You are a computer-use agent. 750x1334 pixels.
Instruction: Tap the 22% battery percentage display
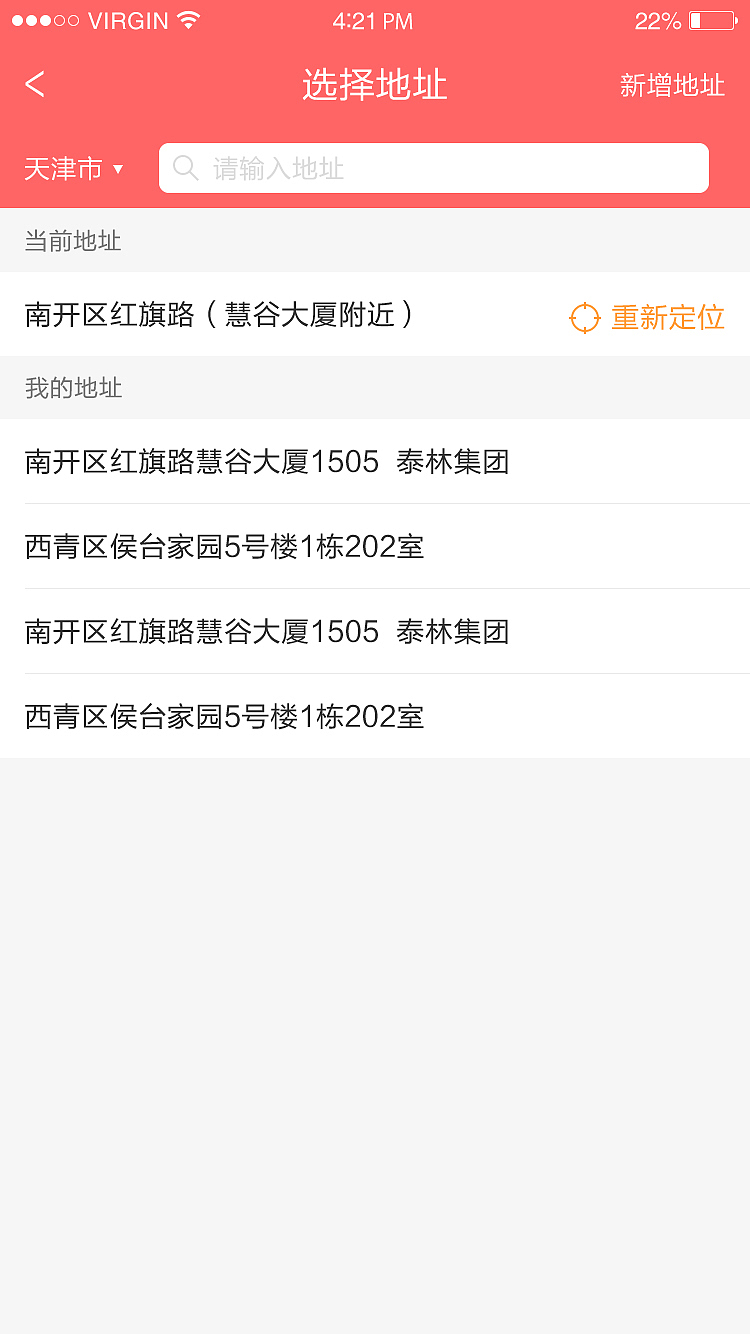point(657,20)
